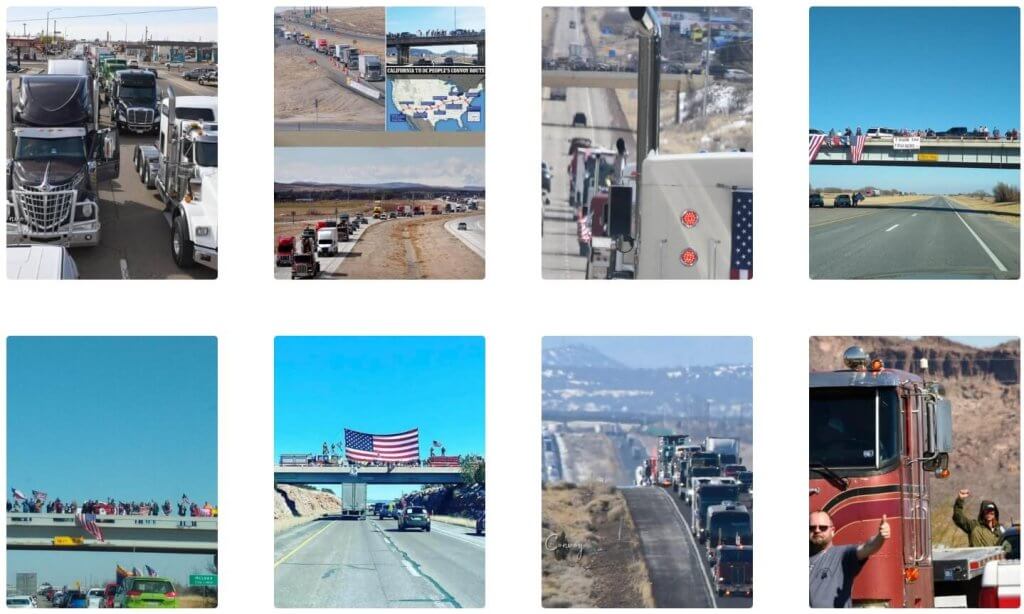Open the photo with the green car below the overpass crowd
Image resolution: width=1024 pixels, height=614 pixels.
point(111,472)
